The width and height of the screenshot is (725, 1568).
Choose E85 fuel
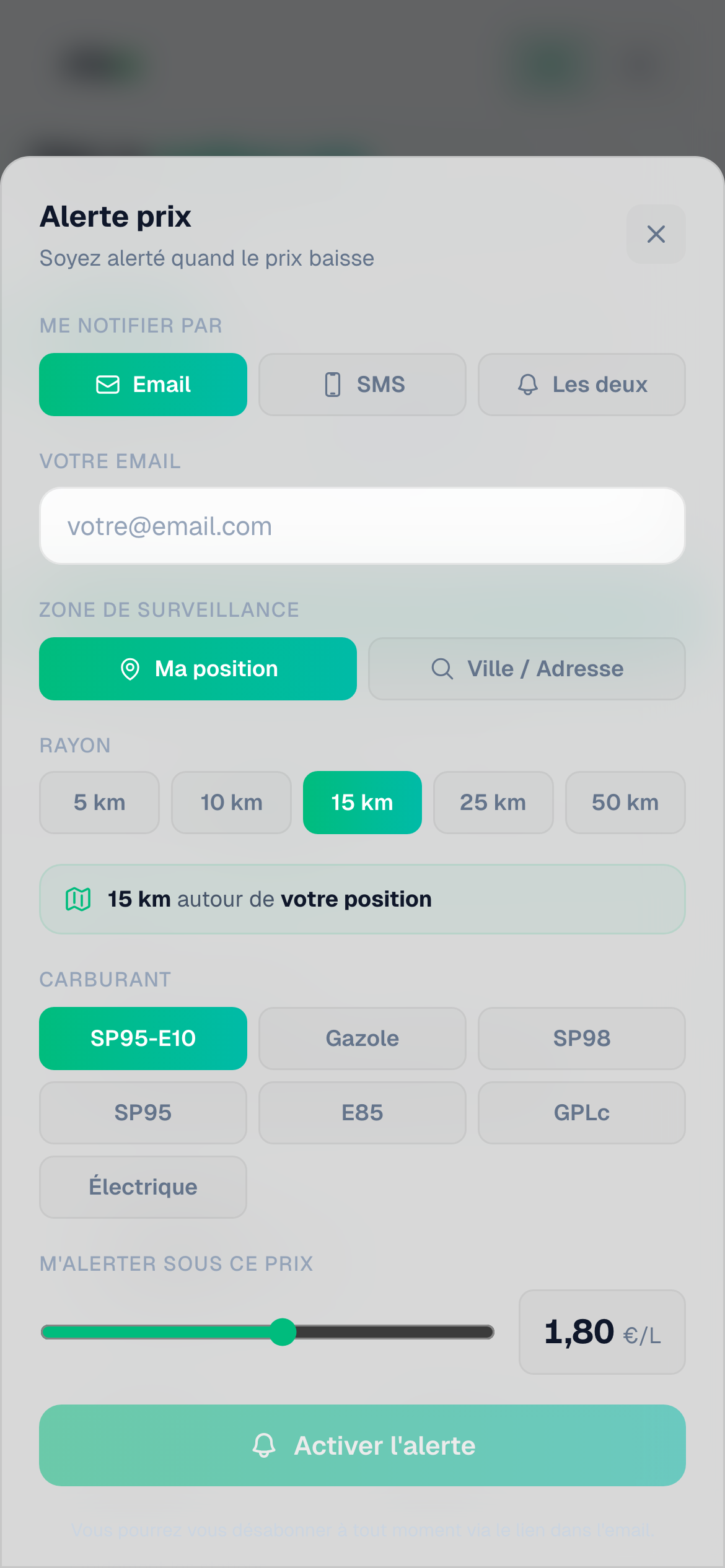pos(362,1113)
